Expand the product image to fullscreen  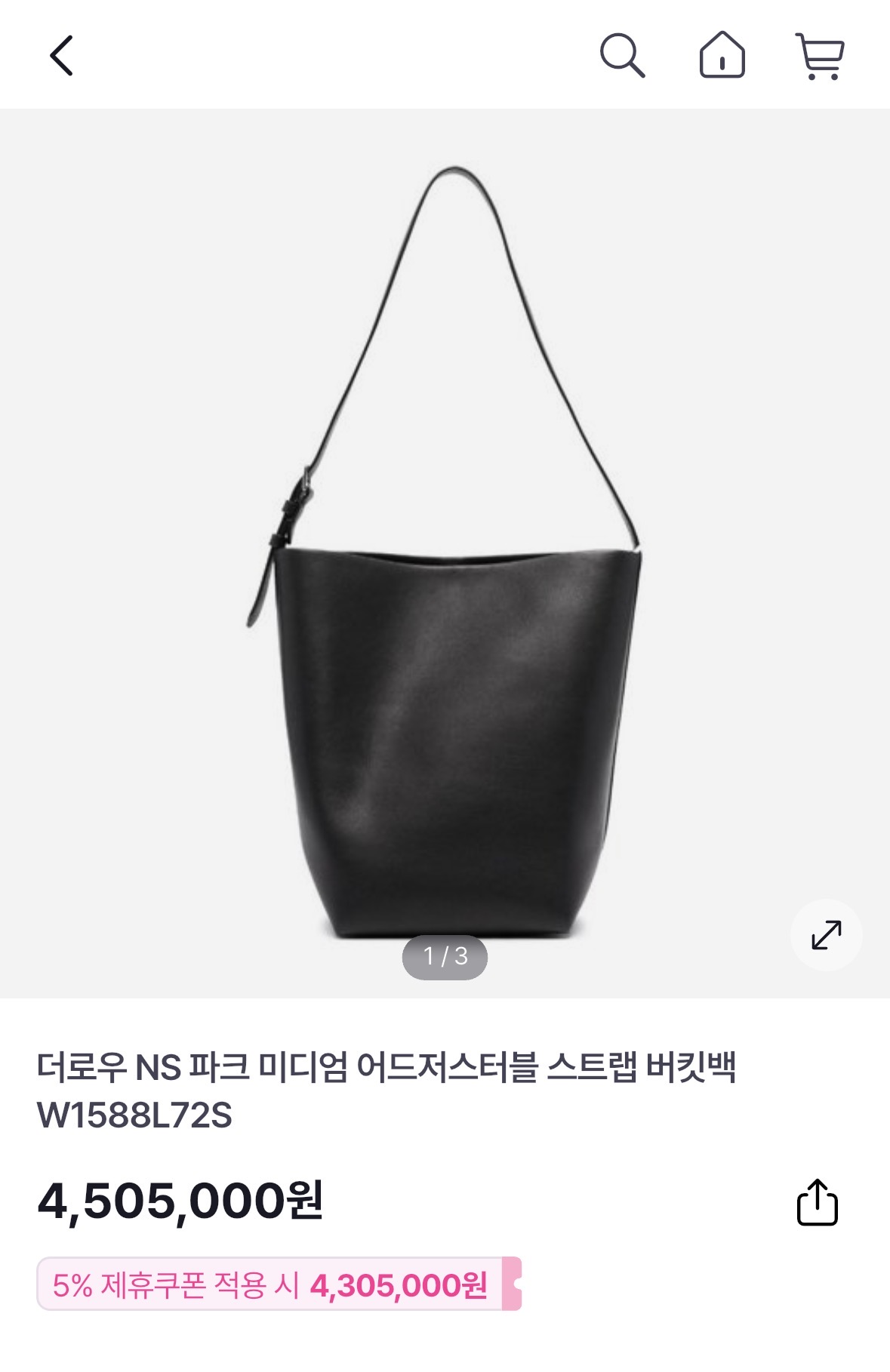pos(826,934)
